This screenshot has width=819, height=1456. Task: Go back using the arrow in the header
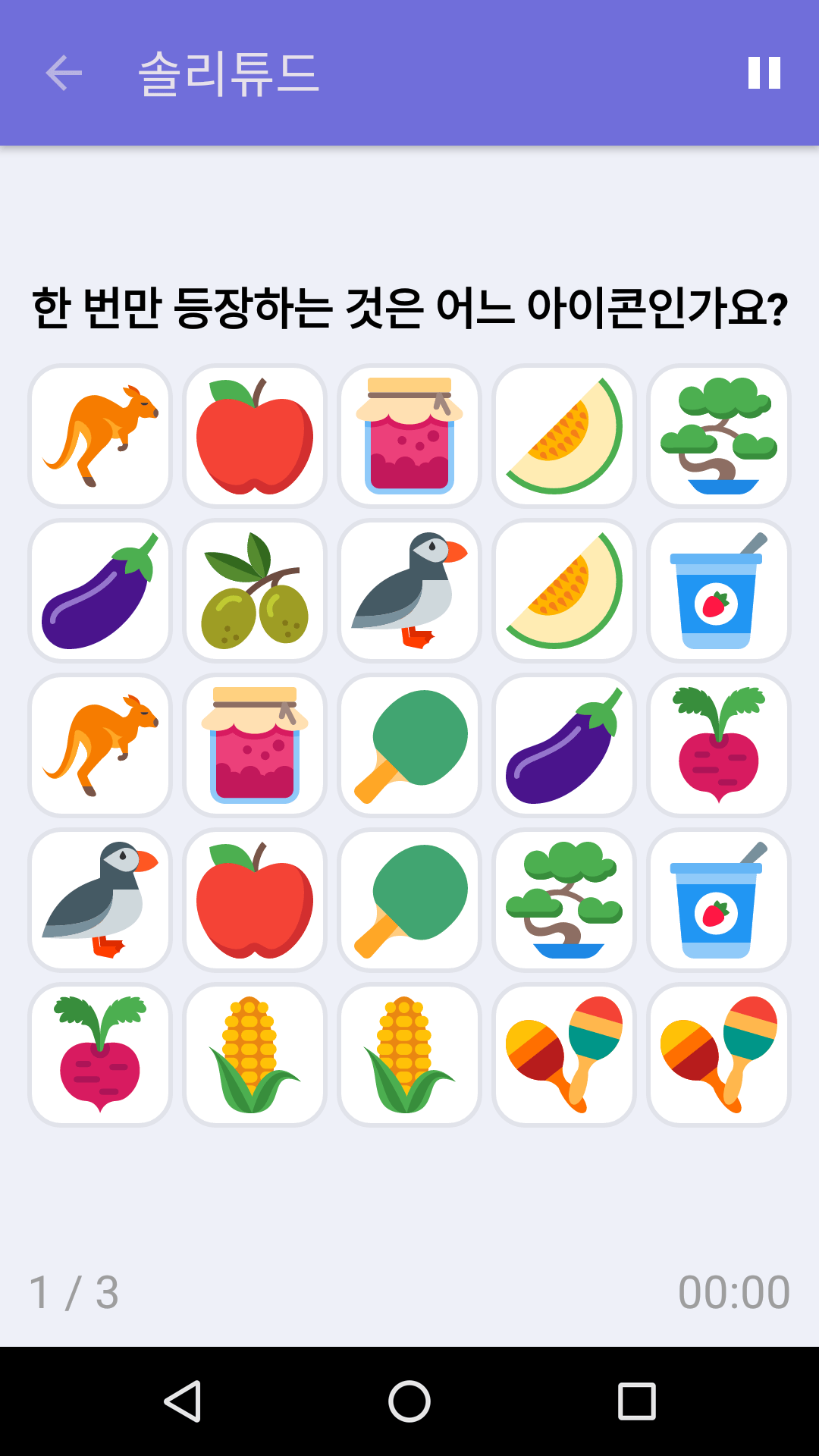point(63,73)
